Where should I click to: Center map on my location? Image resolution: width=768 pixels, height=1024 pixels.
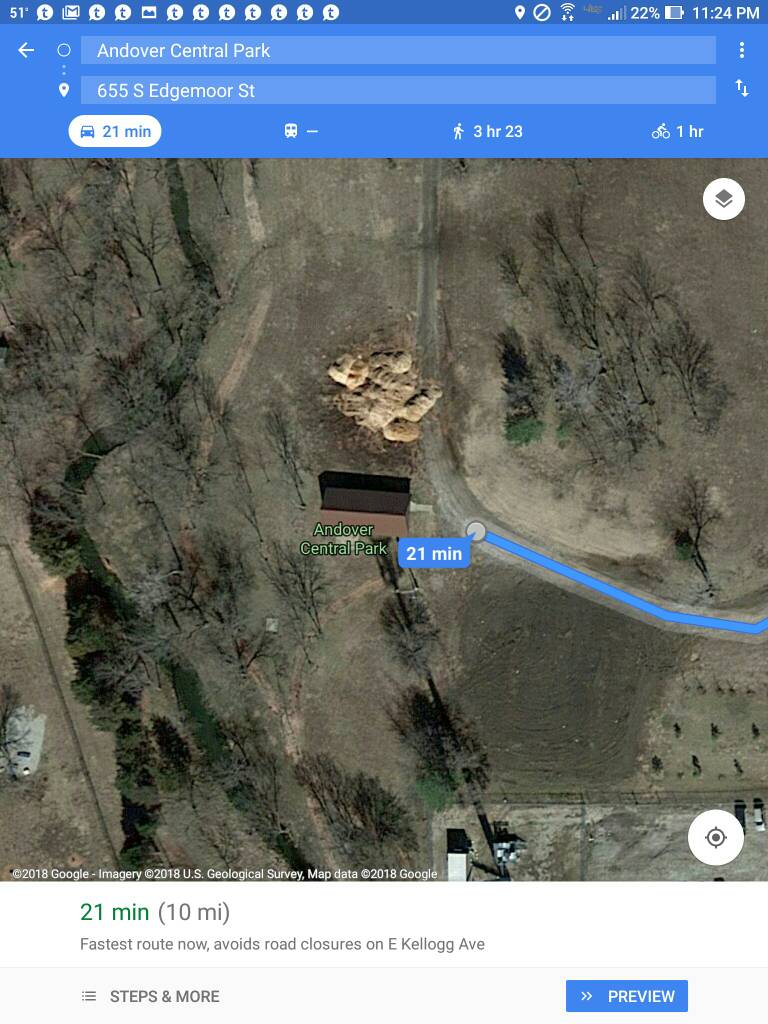716,837
